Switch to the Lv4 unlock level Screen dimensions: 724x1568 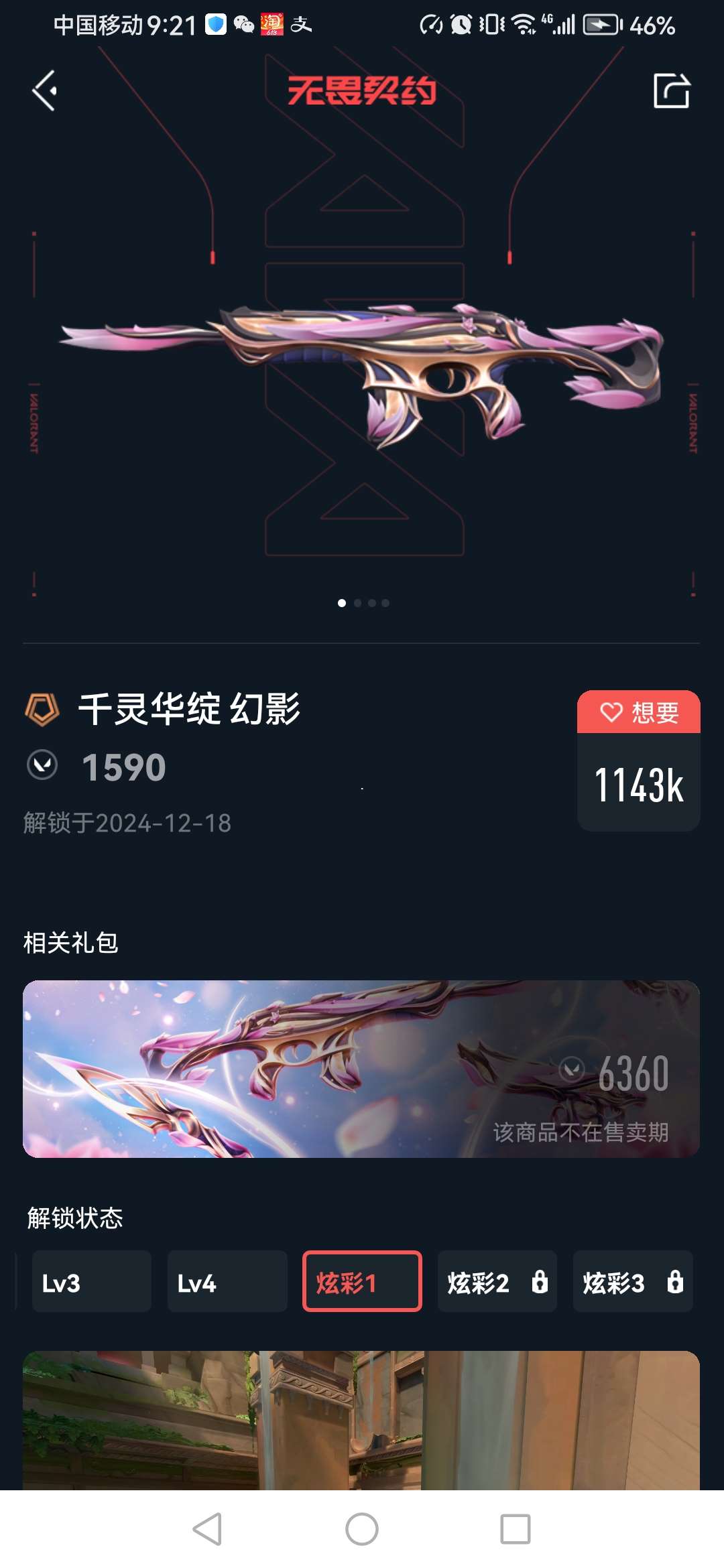[x=227, y=1281]
